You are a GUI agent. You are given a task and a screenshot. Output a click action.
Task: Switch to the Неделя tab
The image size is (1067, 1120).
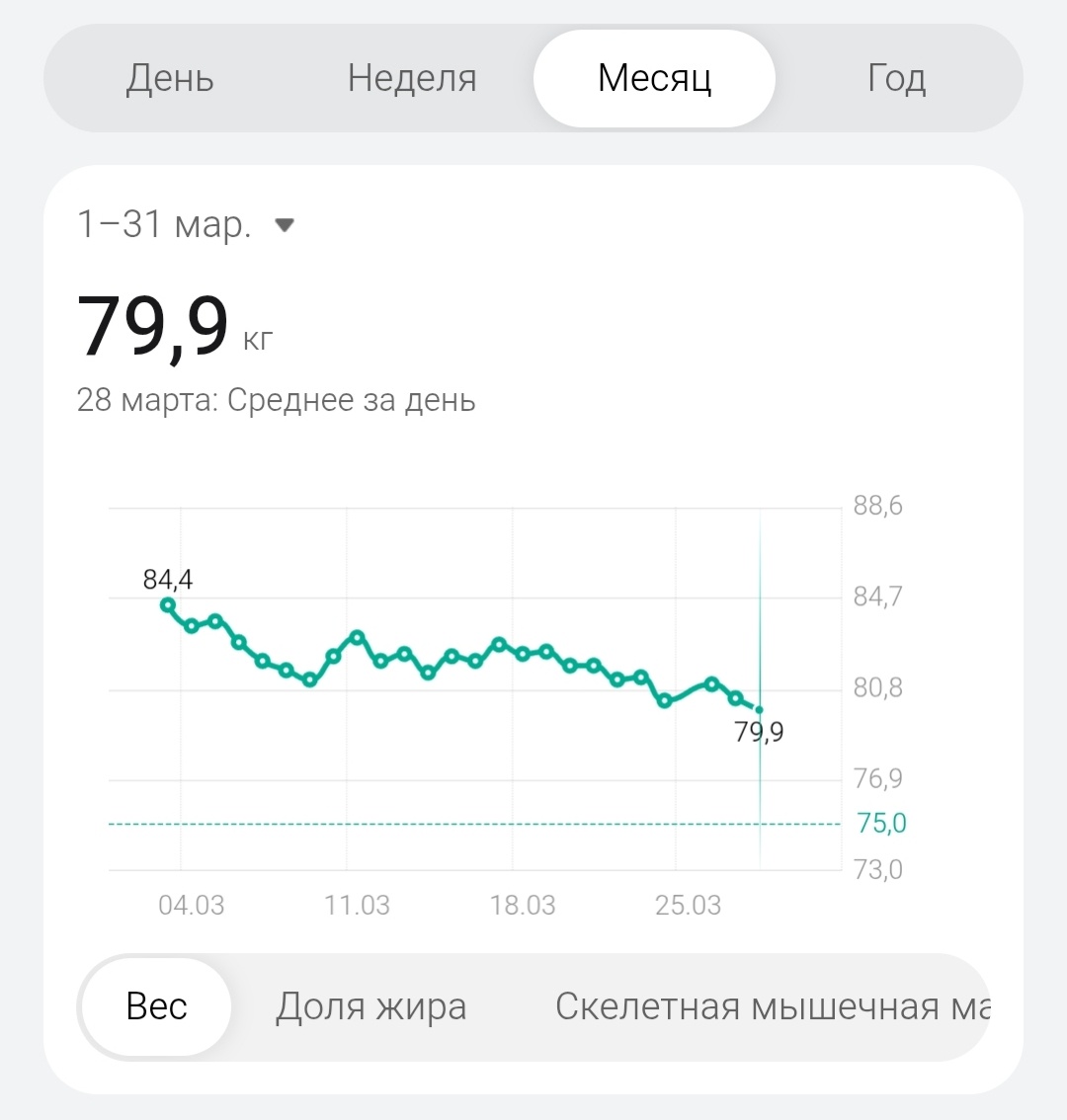pyautogui.click(x=412, y=78)
